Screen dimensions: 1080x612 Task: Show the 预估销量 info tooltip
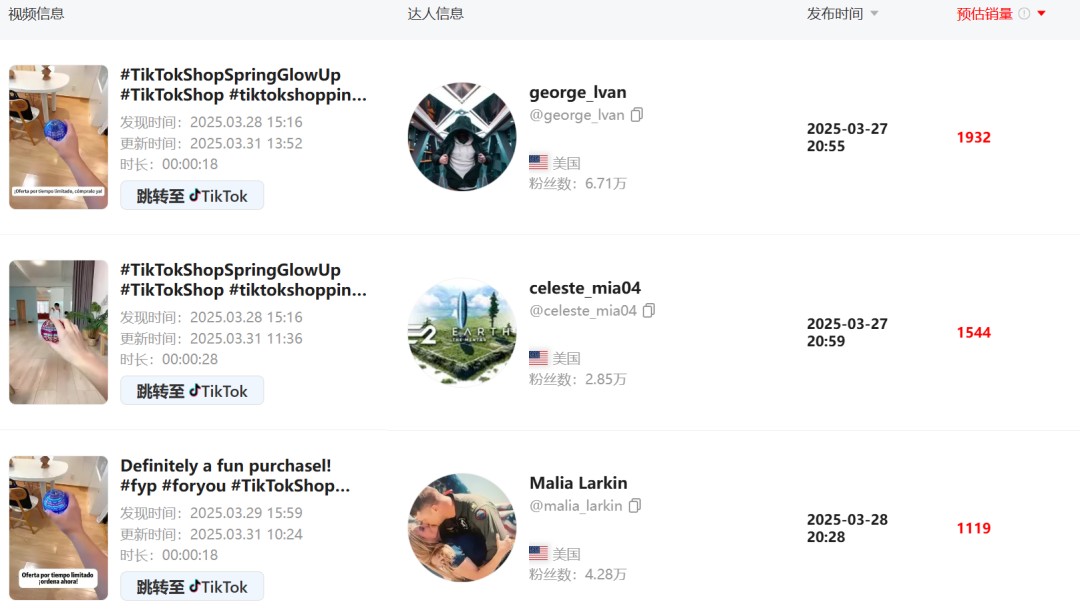1024,14
